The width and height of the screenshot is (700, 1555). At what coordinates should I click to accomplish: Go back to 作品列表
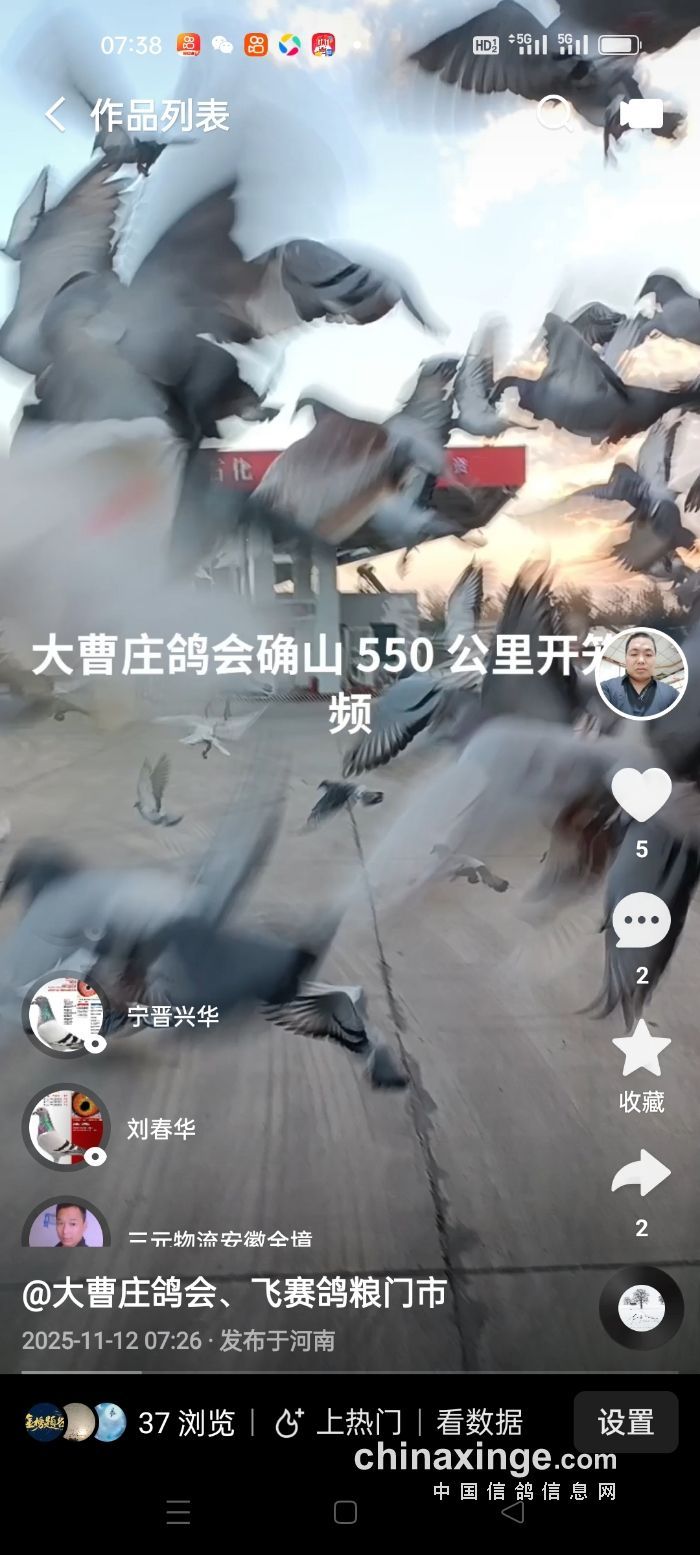55,115
